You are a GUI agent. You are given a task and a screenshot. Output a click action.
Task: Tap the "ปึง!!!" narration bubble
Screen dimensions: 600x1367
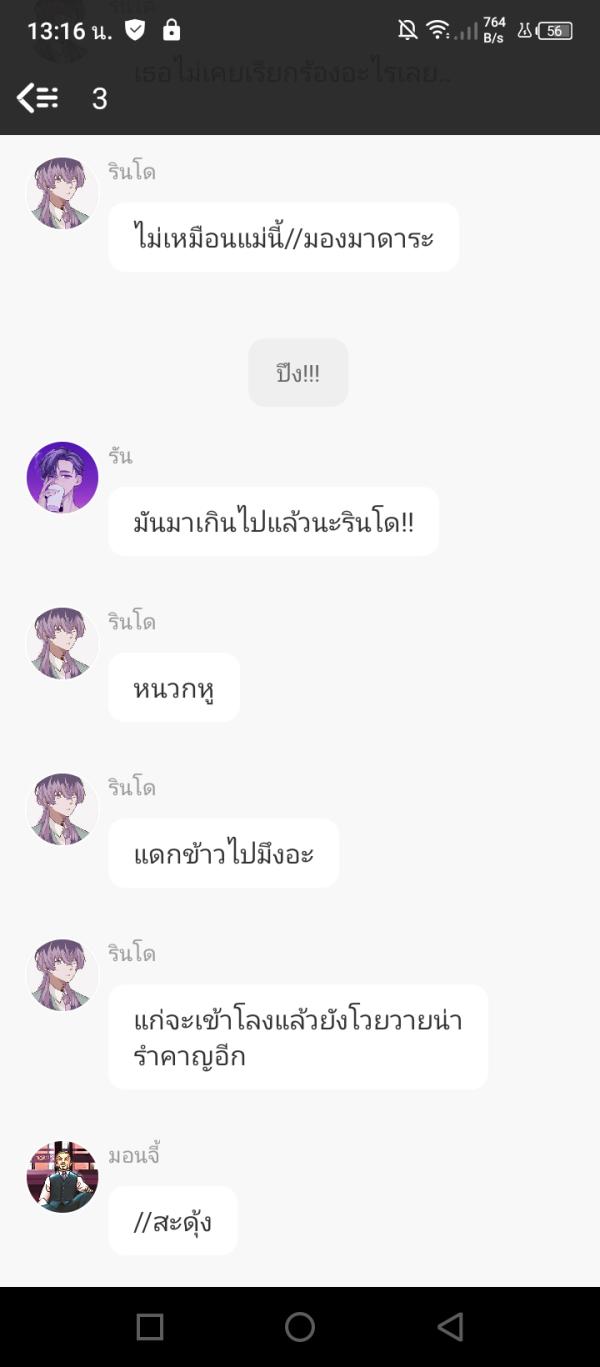(x=298, y=373)
